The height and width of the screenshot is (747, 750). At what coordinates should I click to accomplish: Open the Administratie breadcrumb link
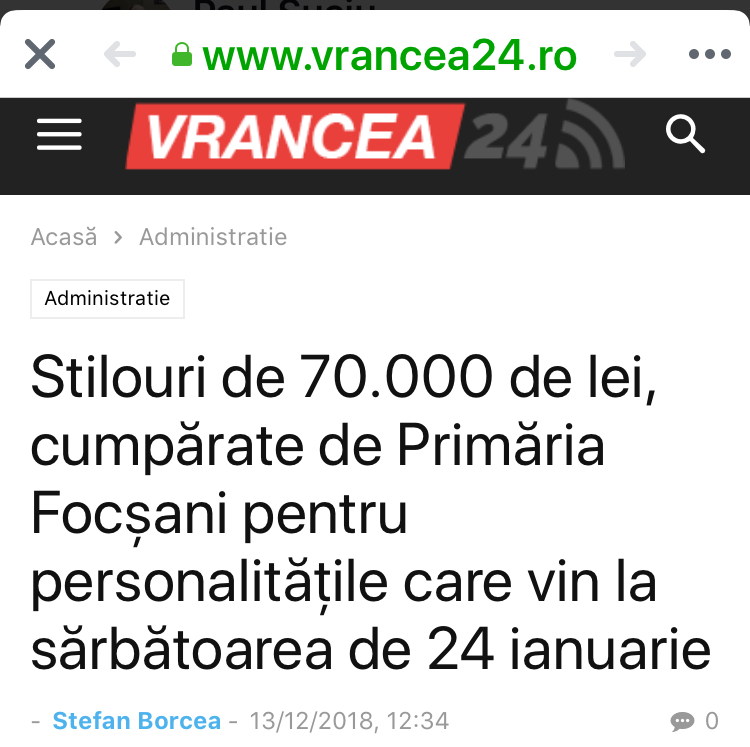213,237
